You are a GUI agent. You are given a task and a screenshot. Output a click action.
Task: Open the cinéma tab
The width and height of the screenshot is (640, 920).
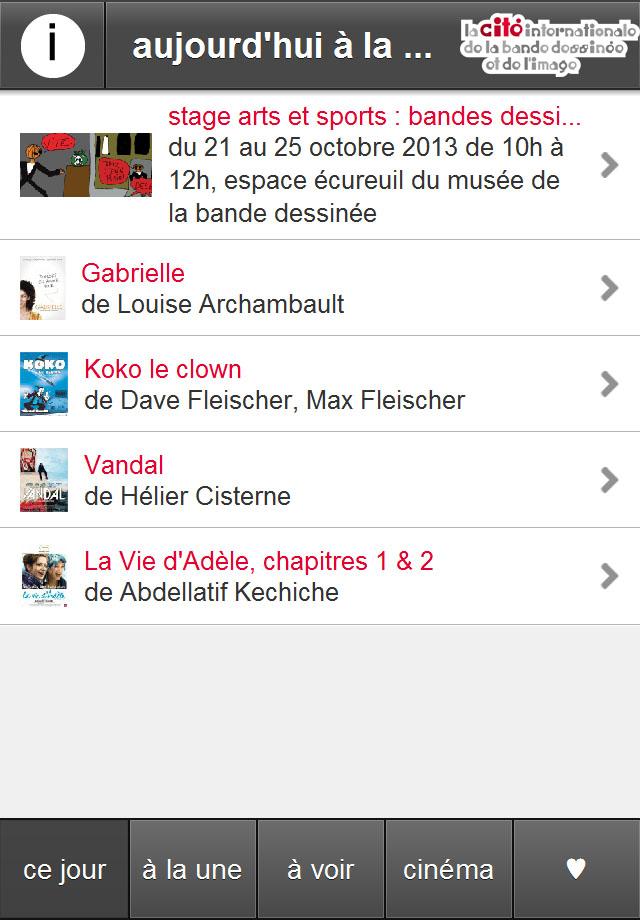coord(448,870)
